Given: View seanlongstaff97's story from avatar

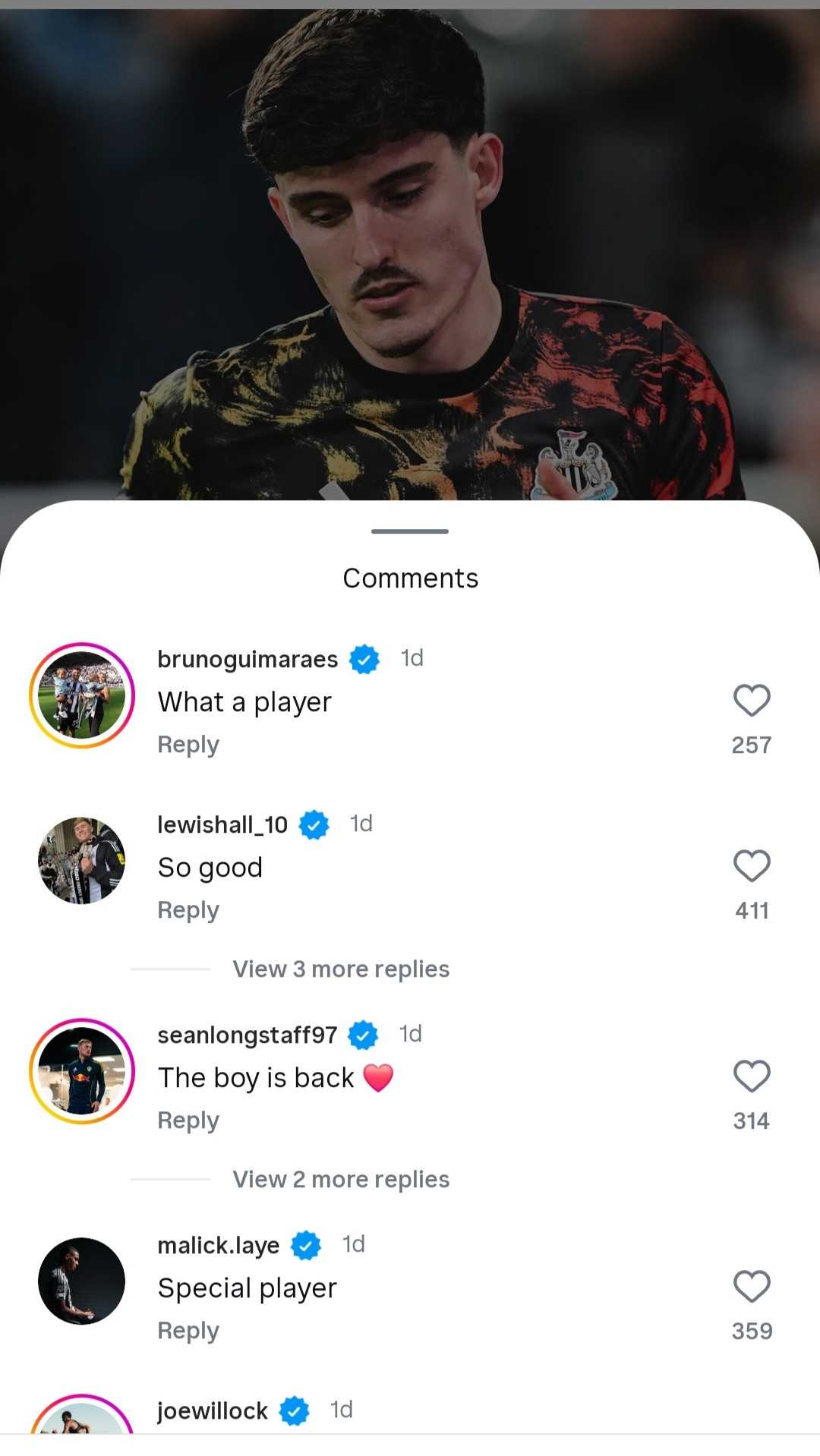Looking at the screenshot, I should click(82, 1071).
